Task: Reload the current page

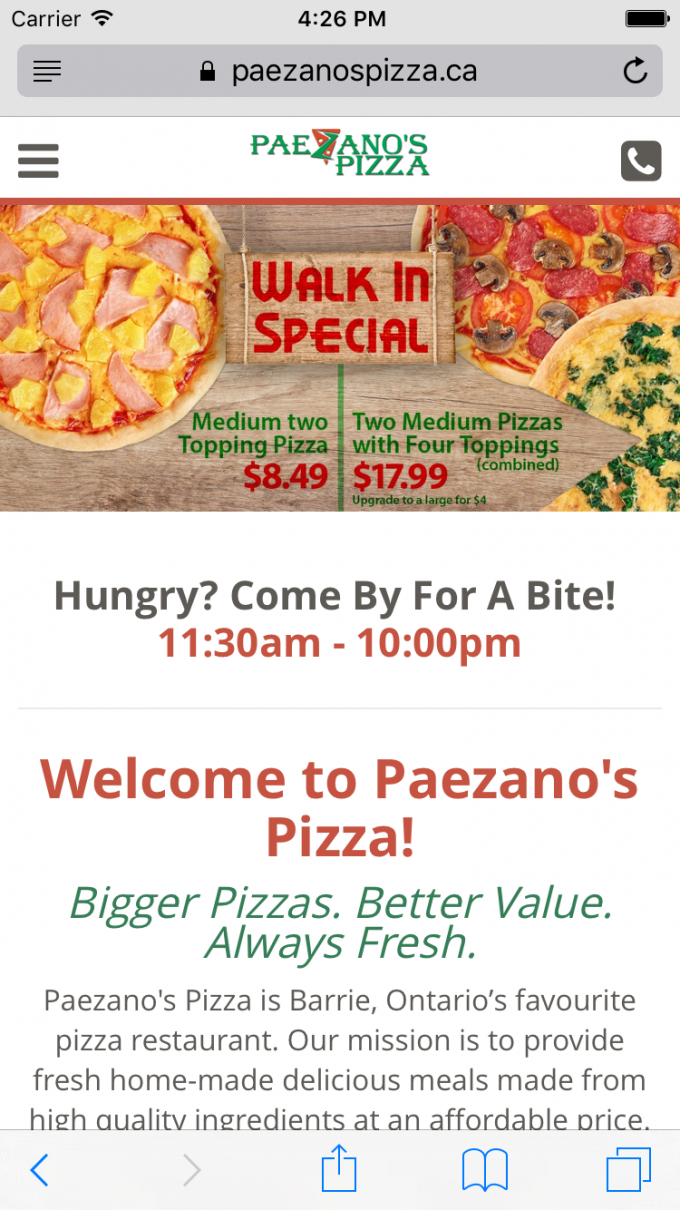Action: 634,71
